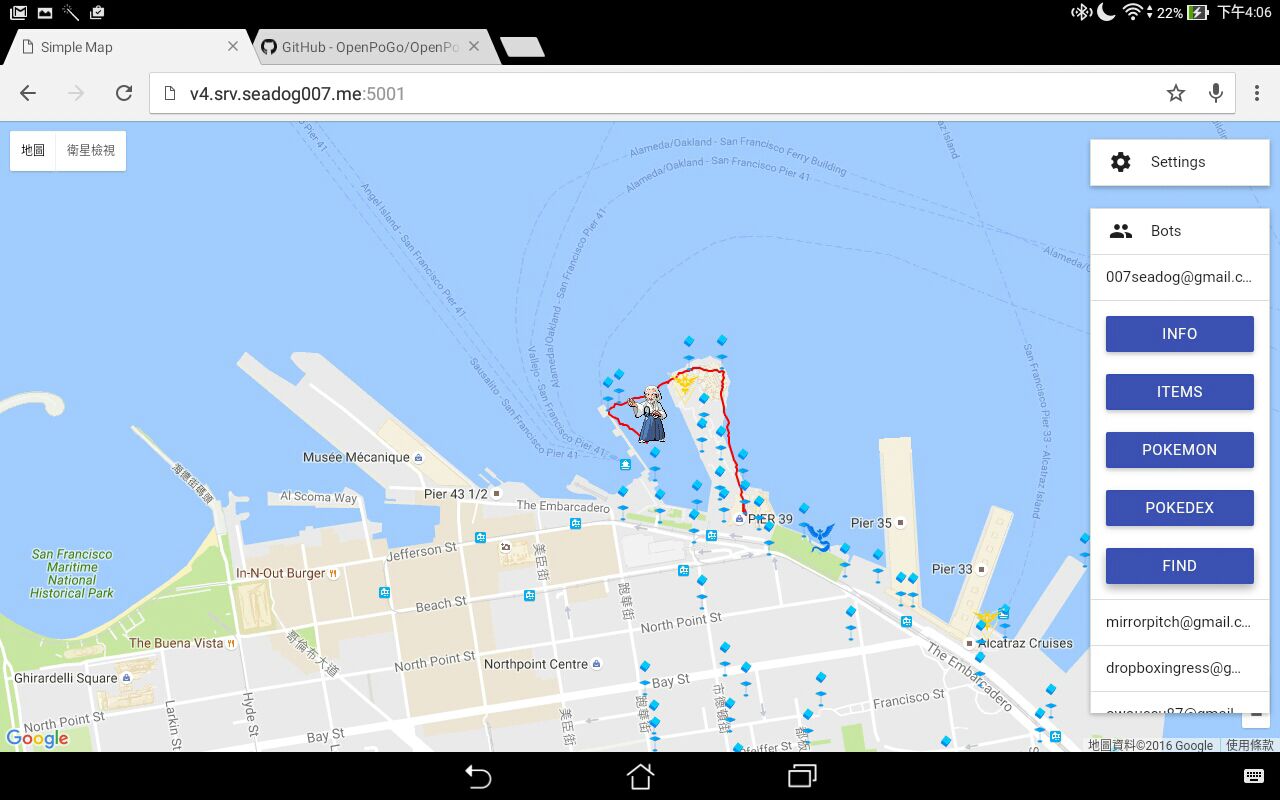Tap the system home button
The image size is (1280, 800).
pos(640,776)
